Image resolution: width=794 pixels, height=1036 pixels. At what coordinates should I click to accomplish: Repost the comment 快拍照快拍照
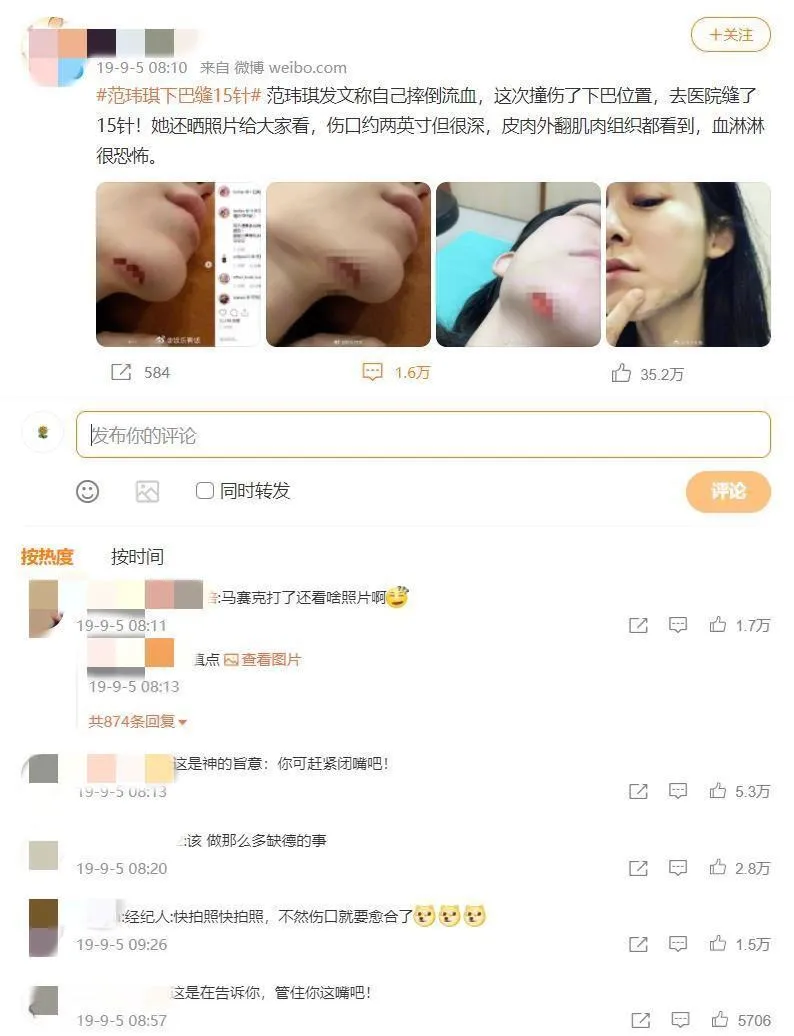coord(638,944)
